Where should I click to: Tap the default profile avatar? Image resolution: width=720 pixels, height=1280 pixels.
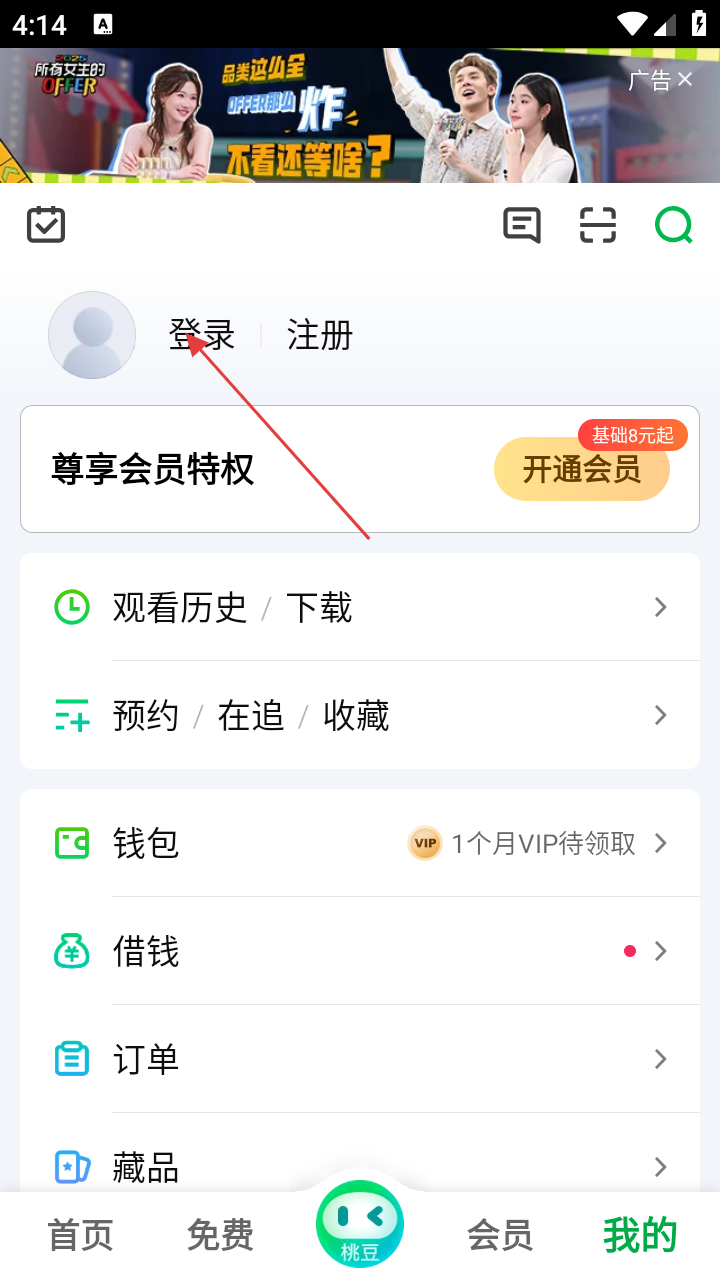[x=92, y=335]
